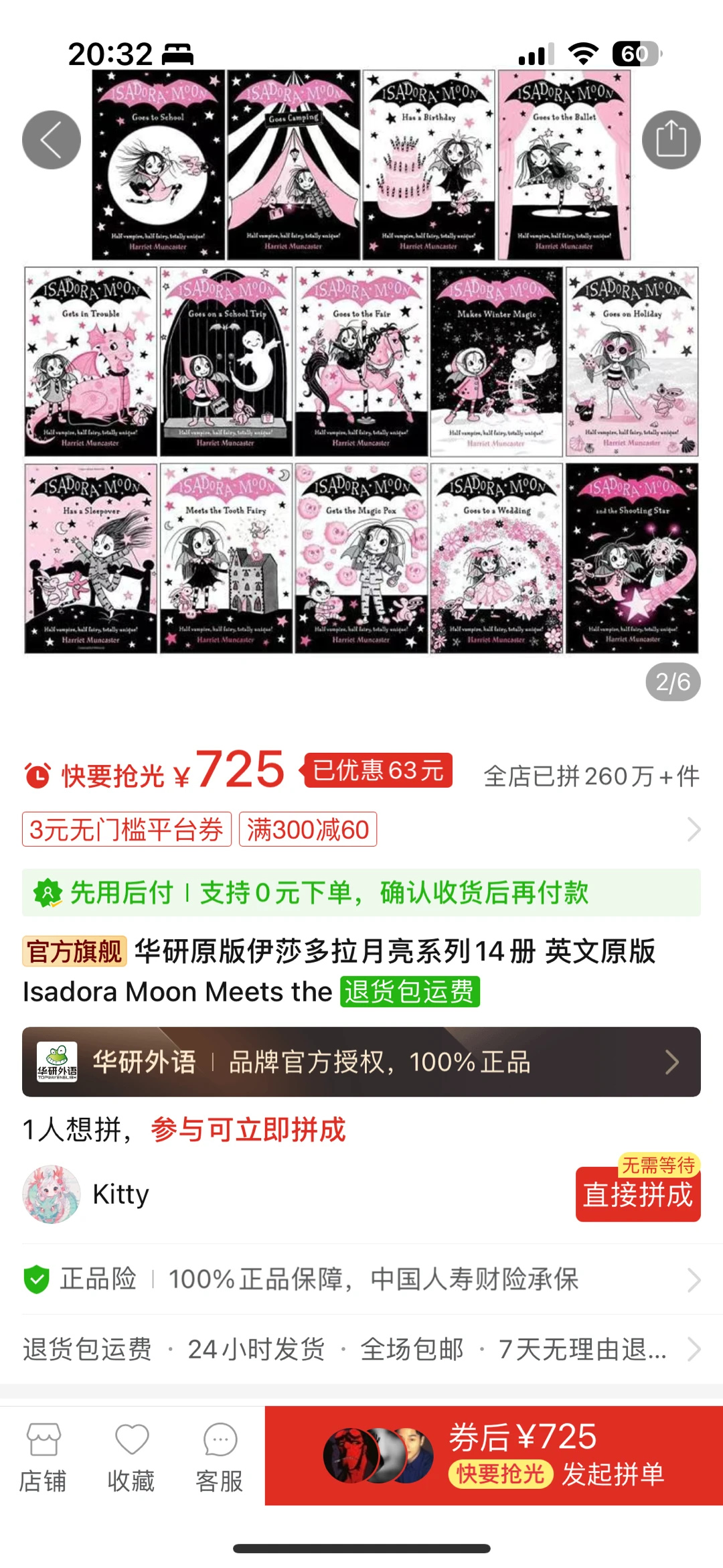The image size is (723, 1568).
Task: Start a group order with 发起拼单
Action: pos(493,1455)
